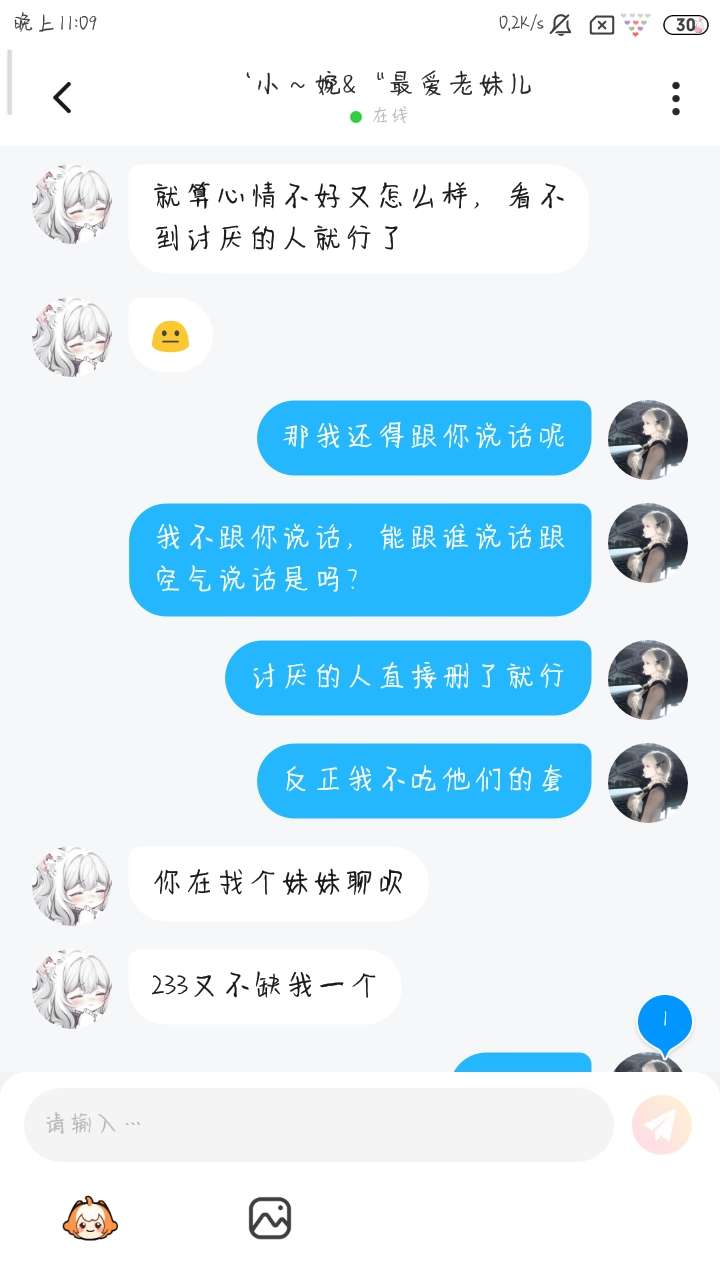Open the image picker icon
This screenshot has height=1280, width=720.
tap(270, 1218)
